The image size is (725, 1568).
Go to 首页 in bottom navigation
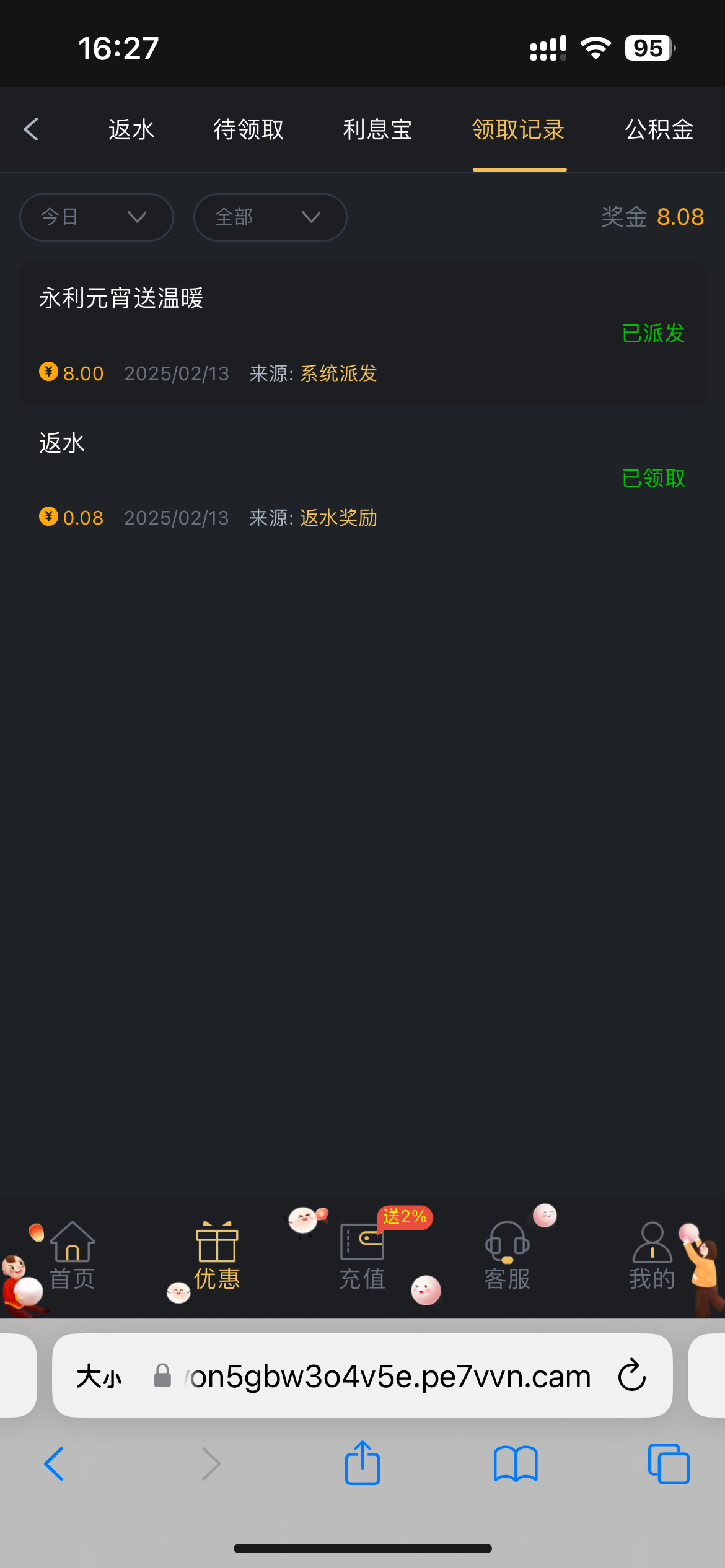click(72, 1256)
